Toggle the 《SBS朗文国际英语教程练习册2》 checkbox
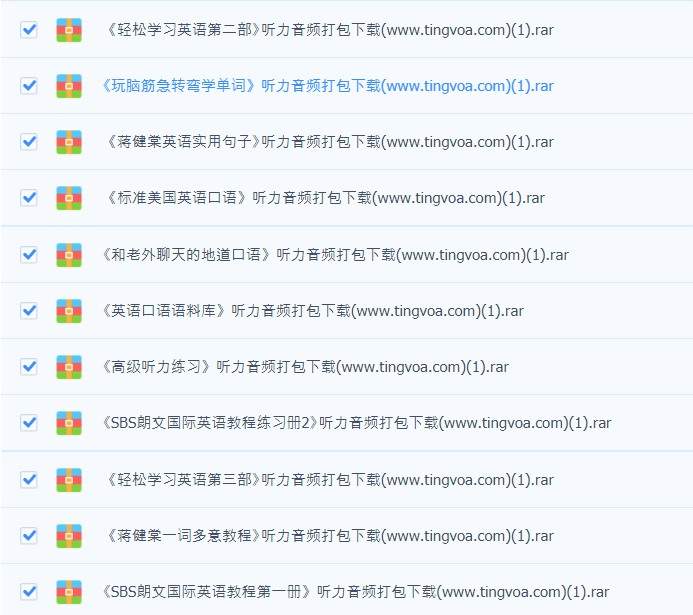 pos(29,422)
